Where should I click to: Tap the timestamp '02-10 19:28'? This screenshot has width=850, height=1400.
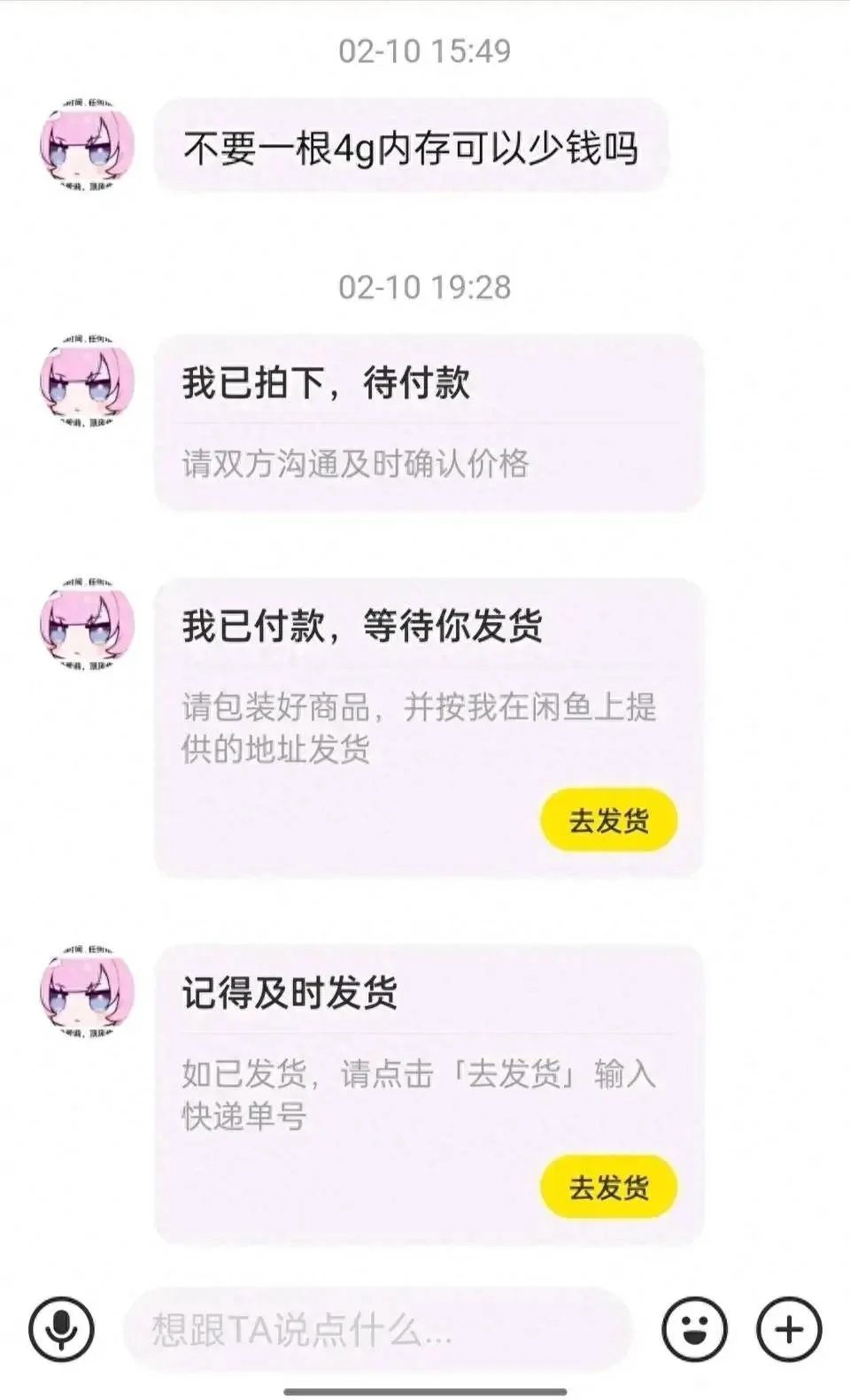pos(423,286)
